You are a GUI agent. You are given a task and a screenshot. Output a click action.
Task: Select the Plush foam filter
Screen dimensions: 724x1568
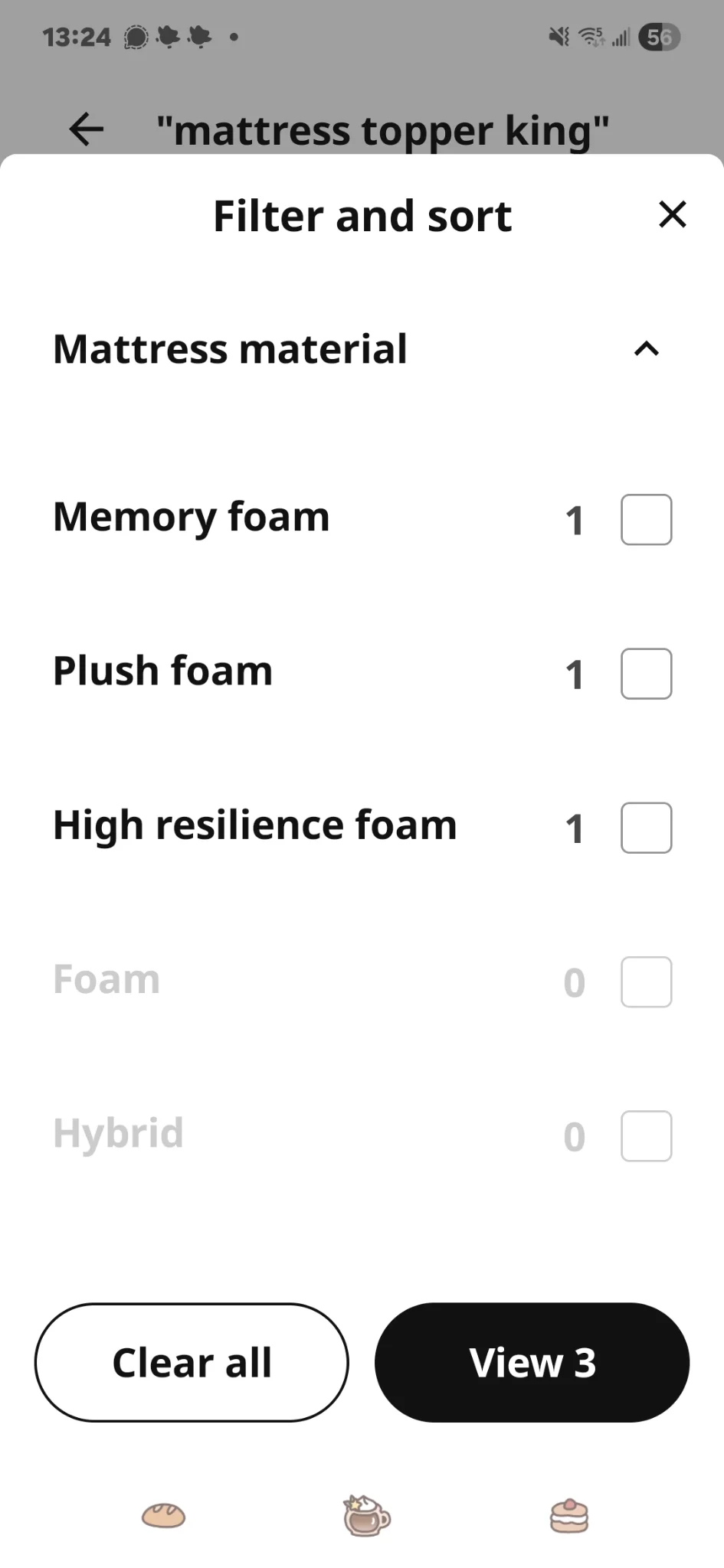click(x=646, y=674)
